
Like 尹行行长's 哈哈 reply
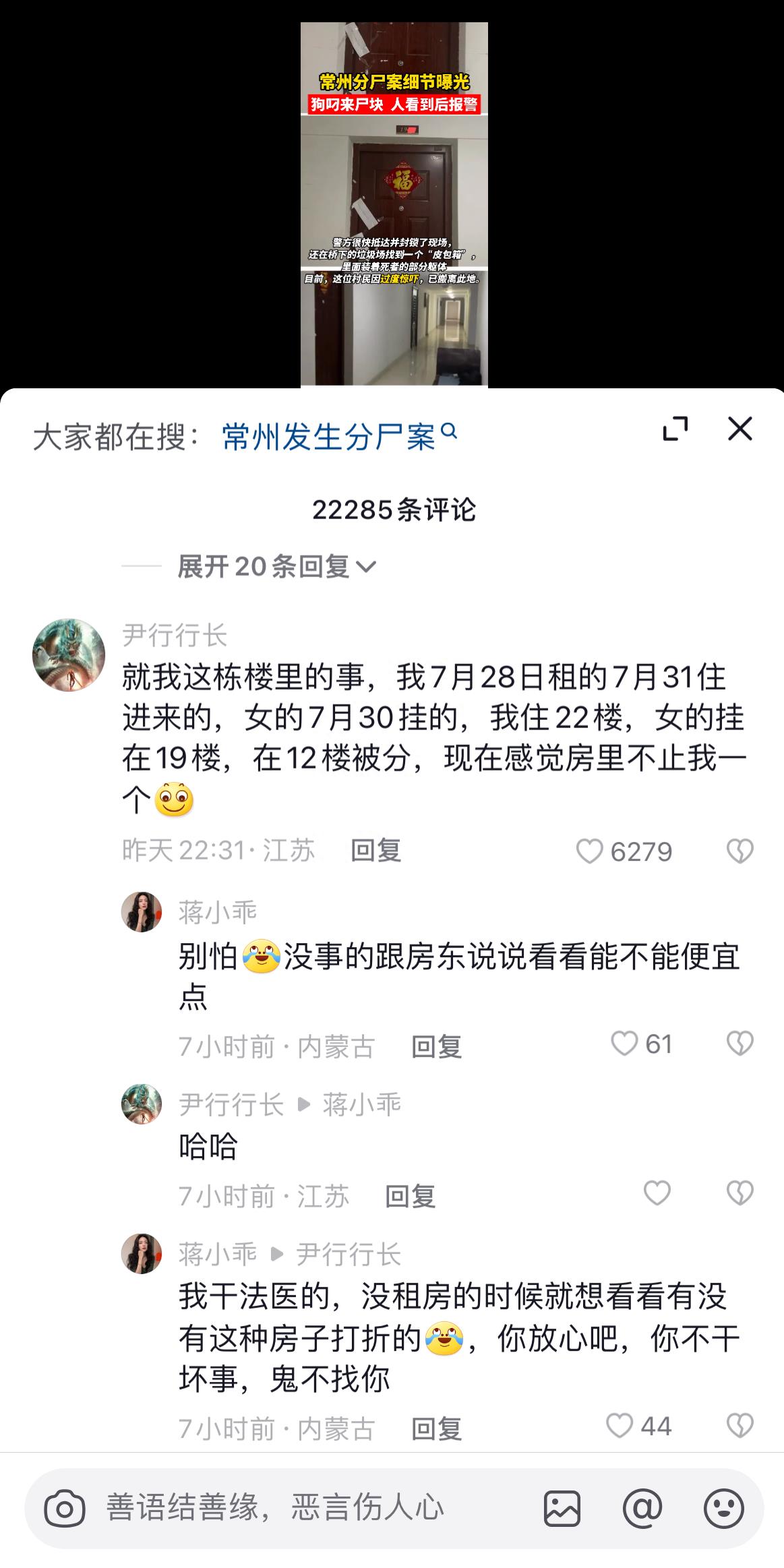coord(657,1194)
